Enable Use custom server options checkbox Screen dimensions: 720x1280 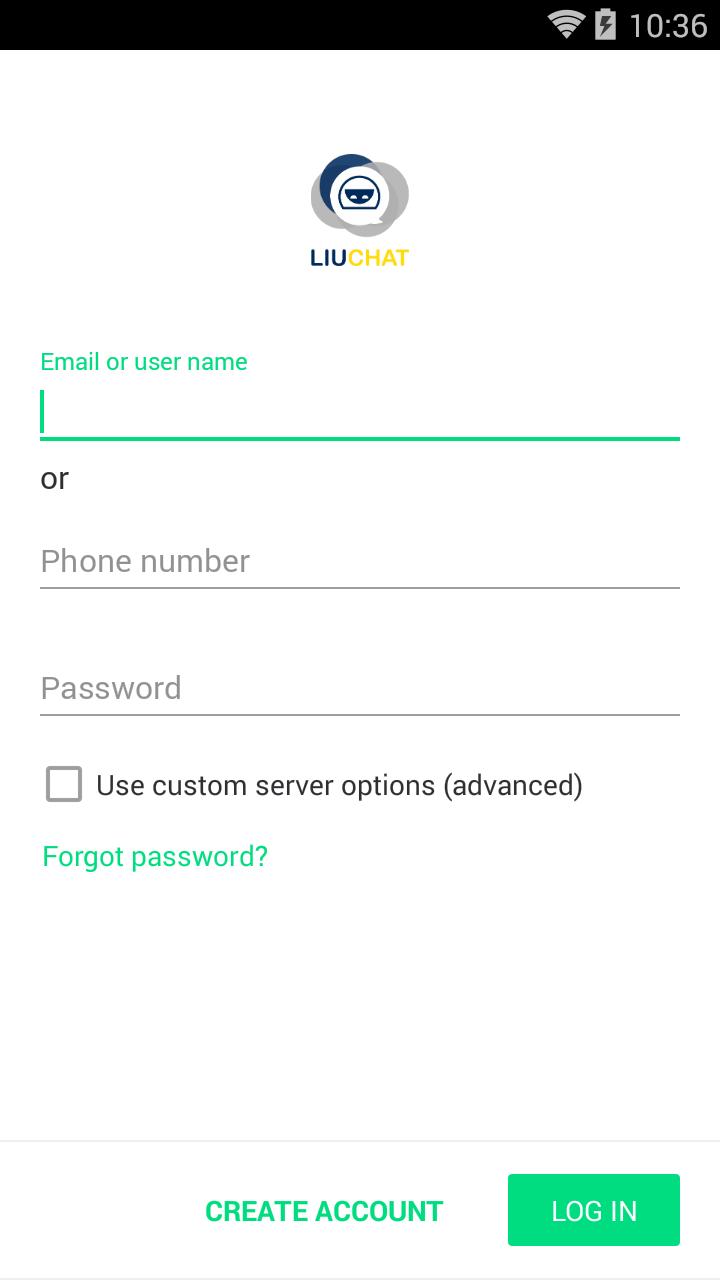(x=64, y=785)
